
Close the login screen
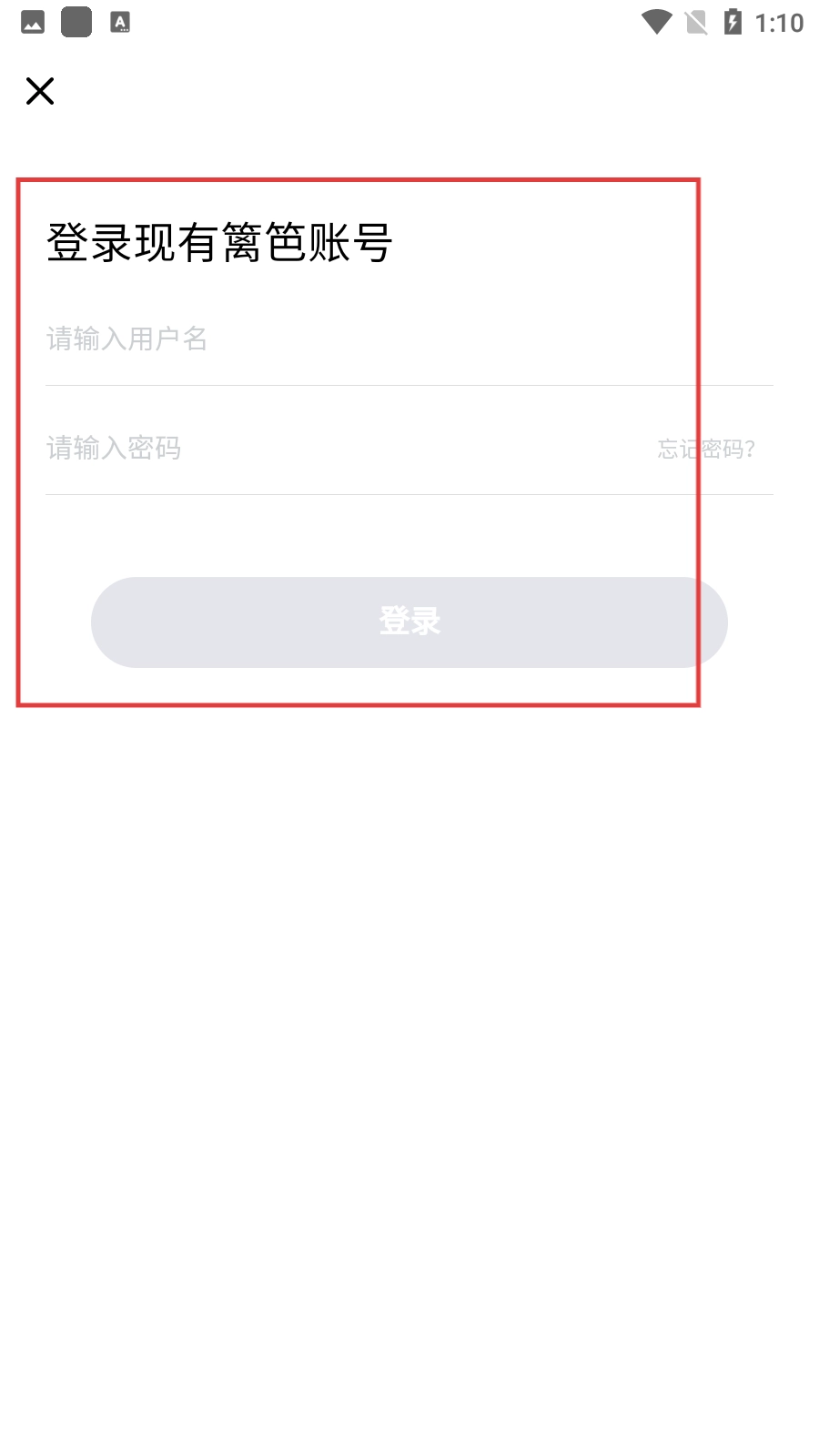(x=40, y=91)
